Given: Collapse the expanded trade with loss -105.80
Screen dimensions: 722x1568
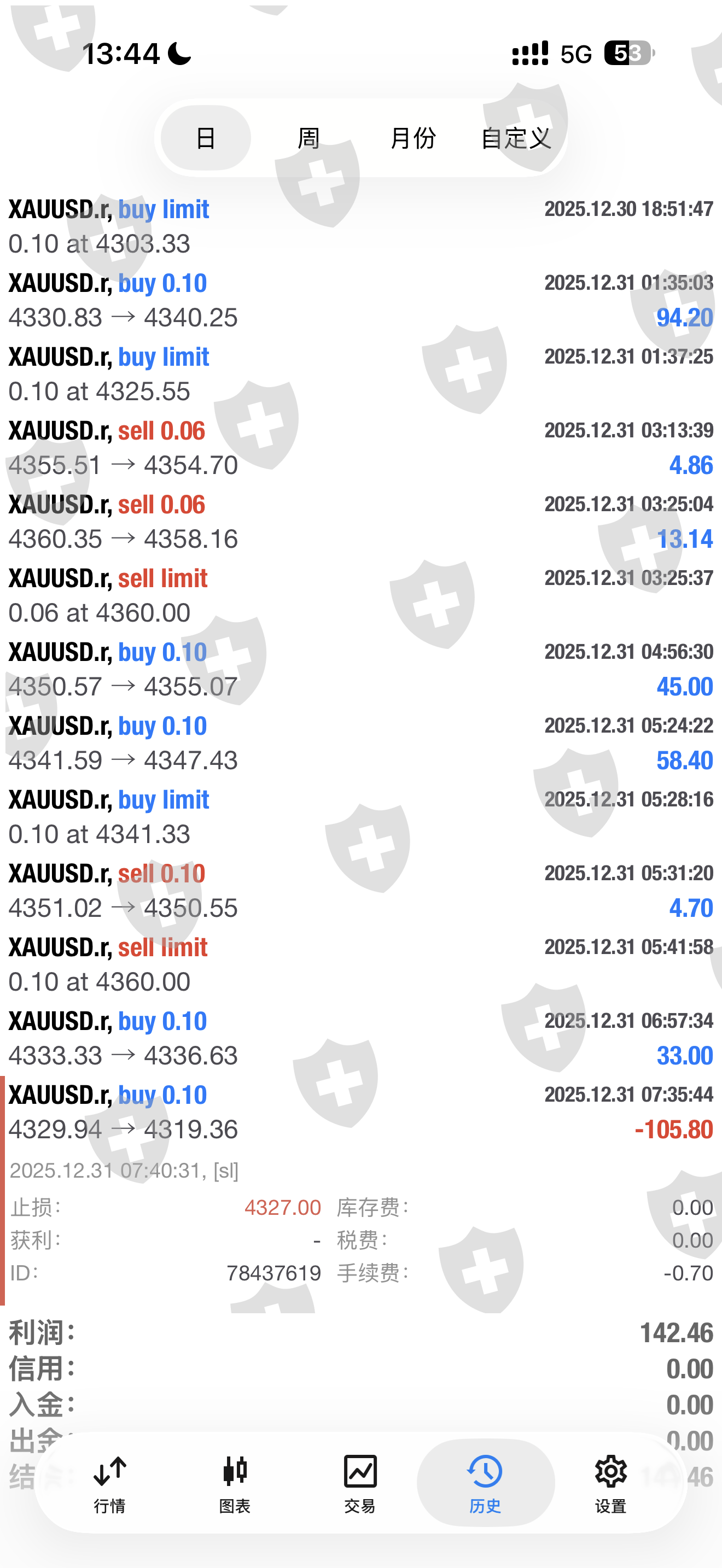Looking at the screenshot, I should 360,1112.
